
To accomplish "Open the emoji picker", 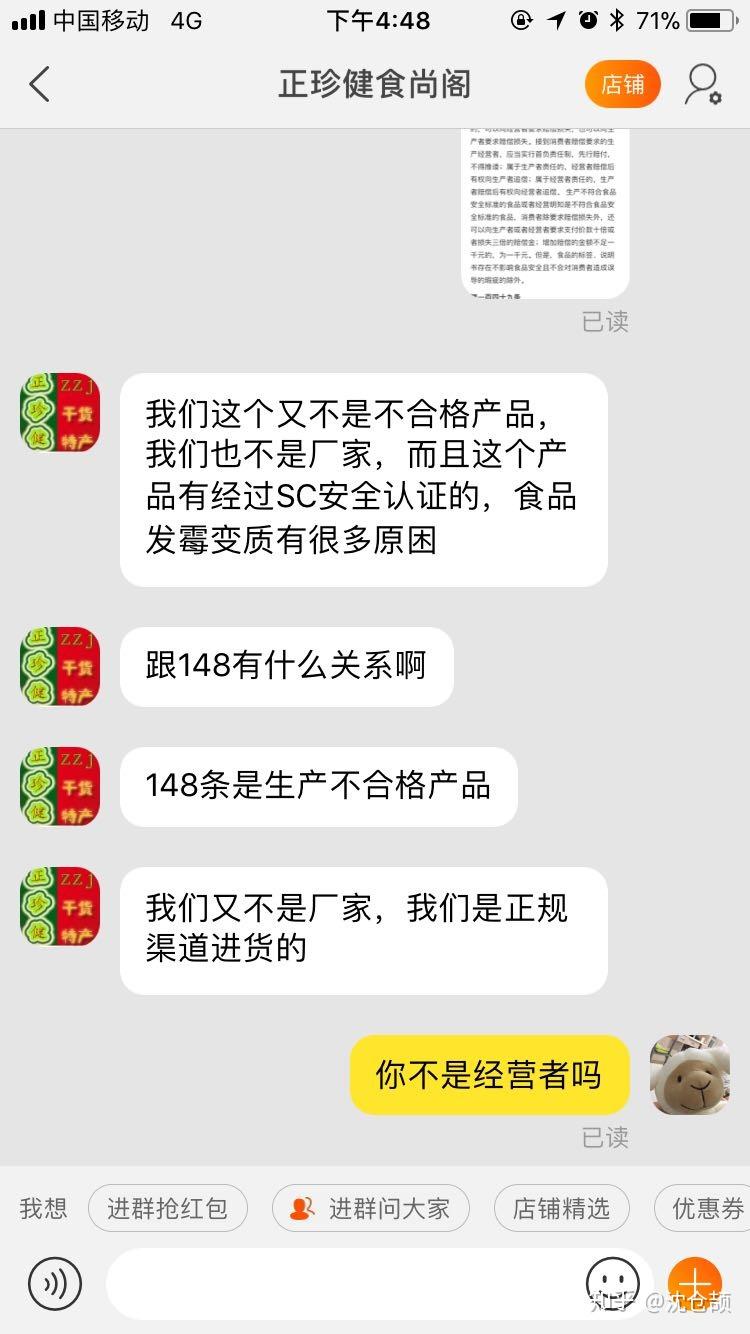I will coord(612,1283).
